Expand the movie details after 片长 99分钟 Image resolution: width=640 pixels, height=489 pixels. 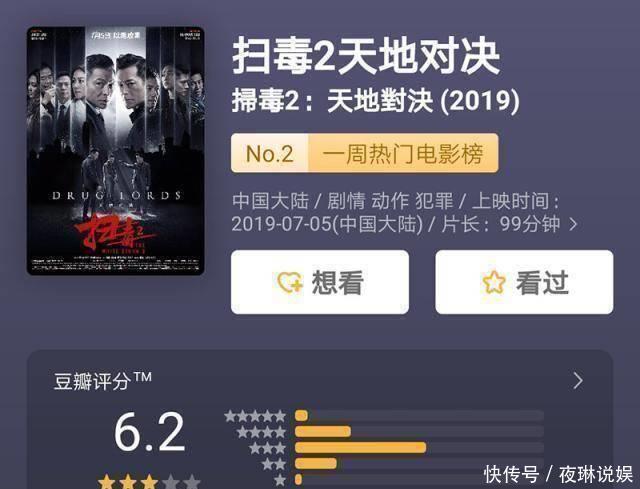(x=573, y=224)
